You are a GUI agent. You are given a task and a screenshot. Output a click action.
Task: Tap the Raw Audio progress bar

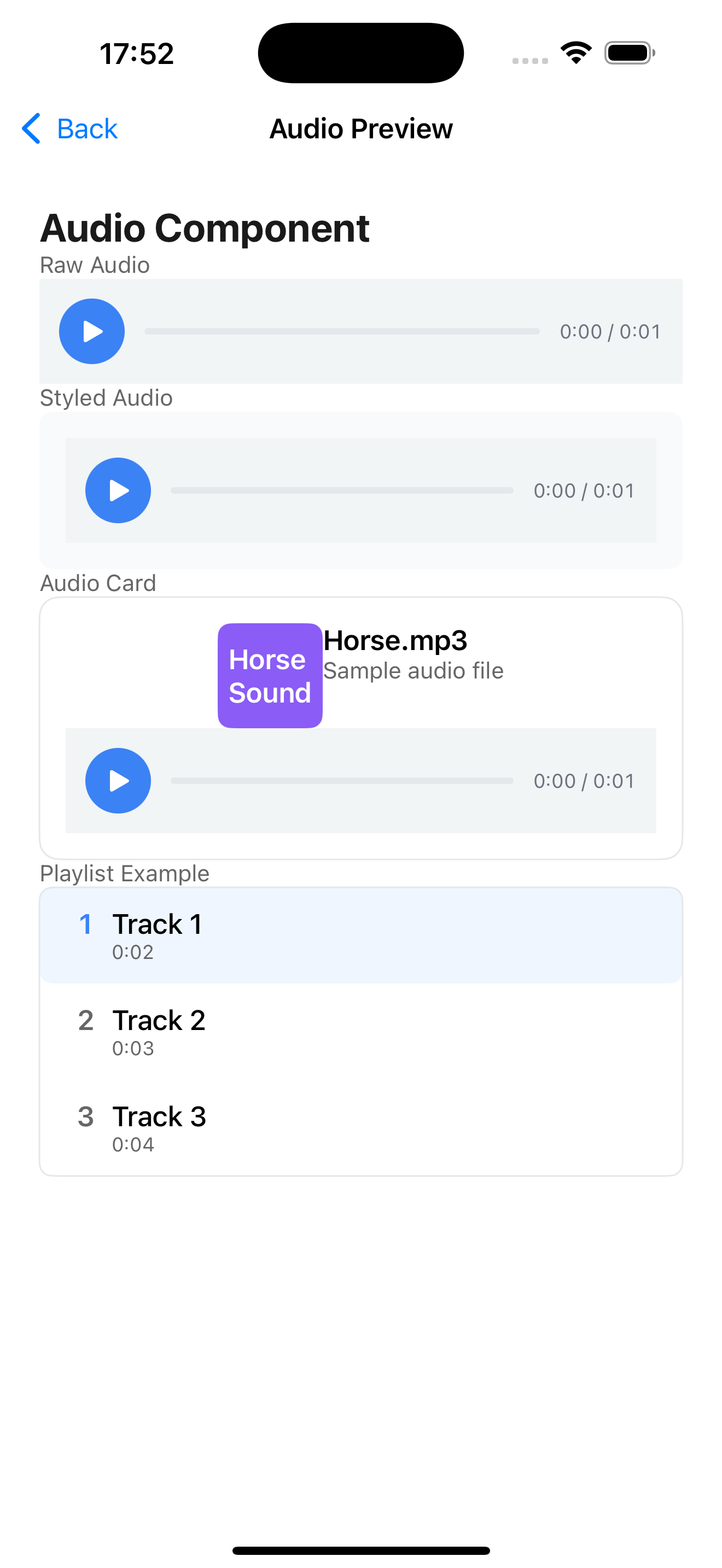click(341, 331)
